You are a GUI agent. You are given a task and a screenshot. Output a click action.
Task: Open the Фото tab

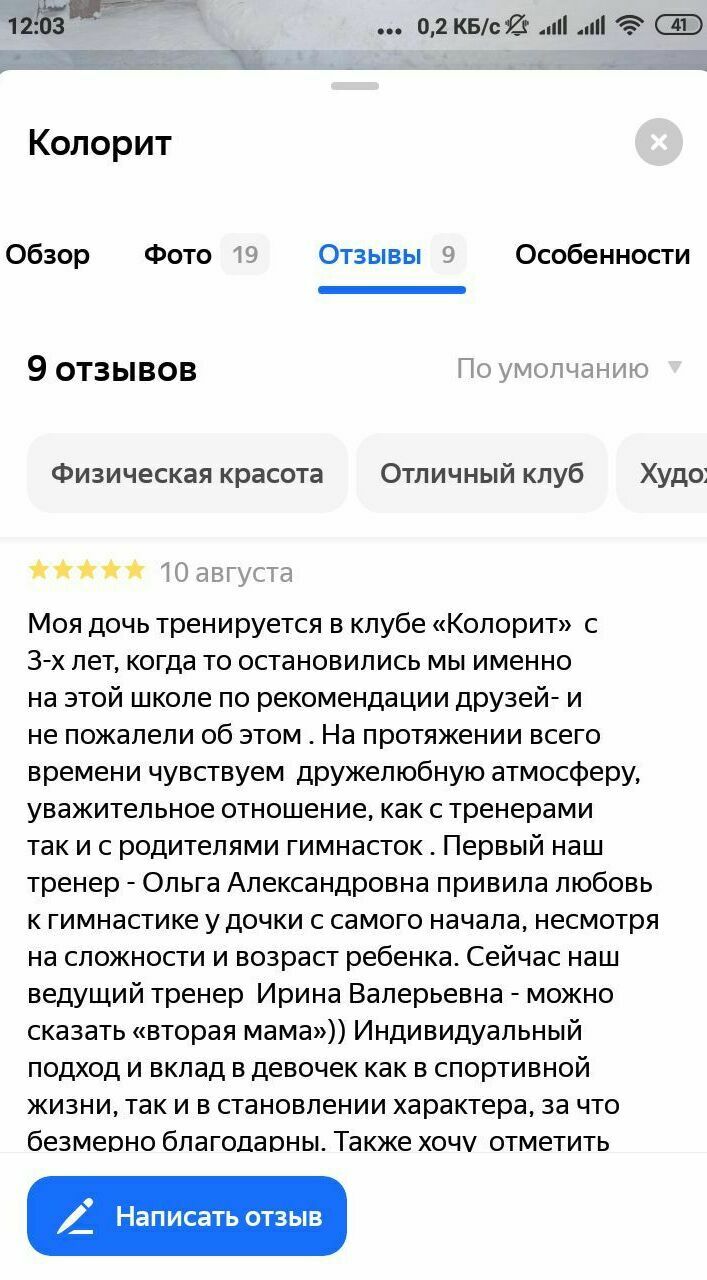[x=205, y=255]
